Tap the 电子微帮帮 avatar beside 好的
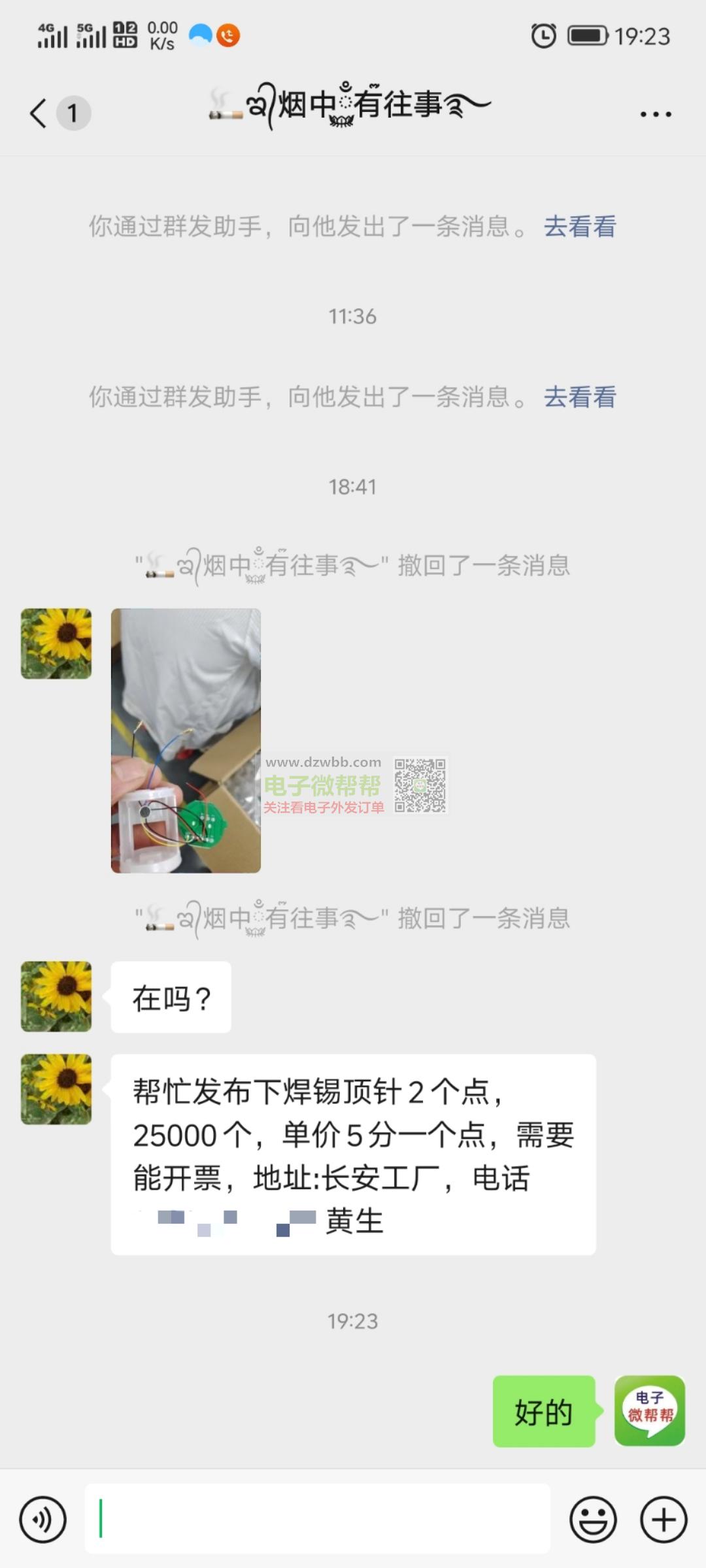Viewport: 706px width, 1568px height. [650, 1411]
